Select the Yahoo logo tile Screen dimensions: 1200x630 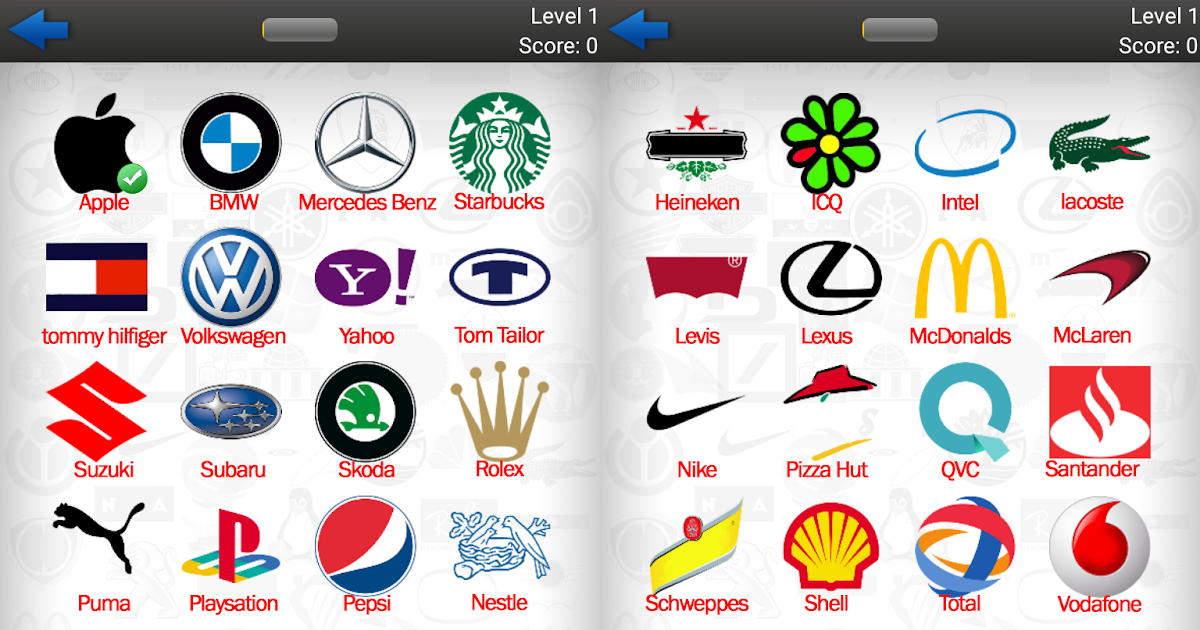(365, 277)
